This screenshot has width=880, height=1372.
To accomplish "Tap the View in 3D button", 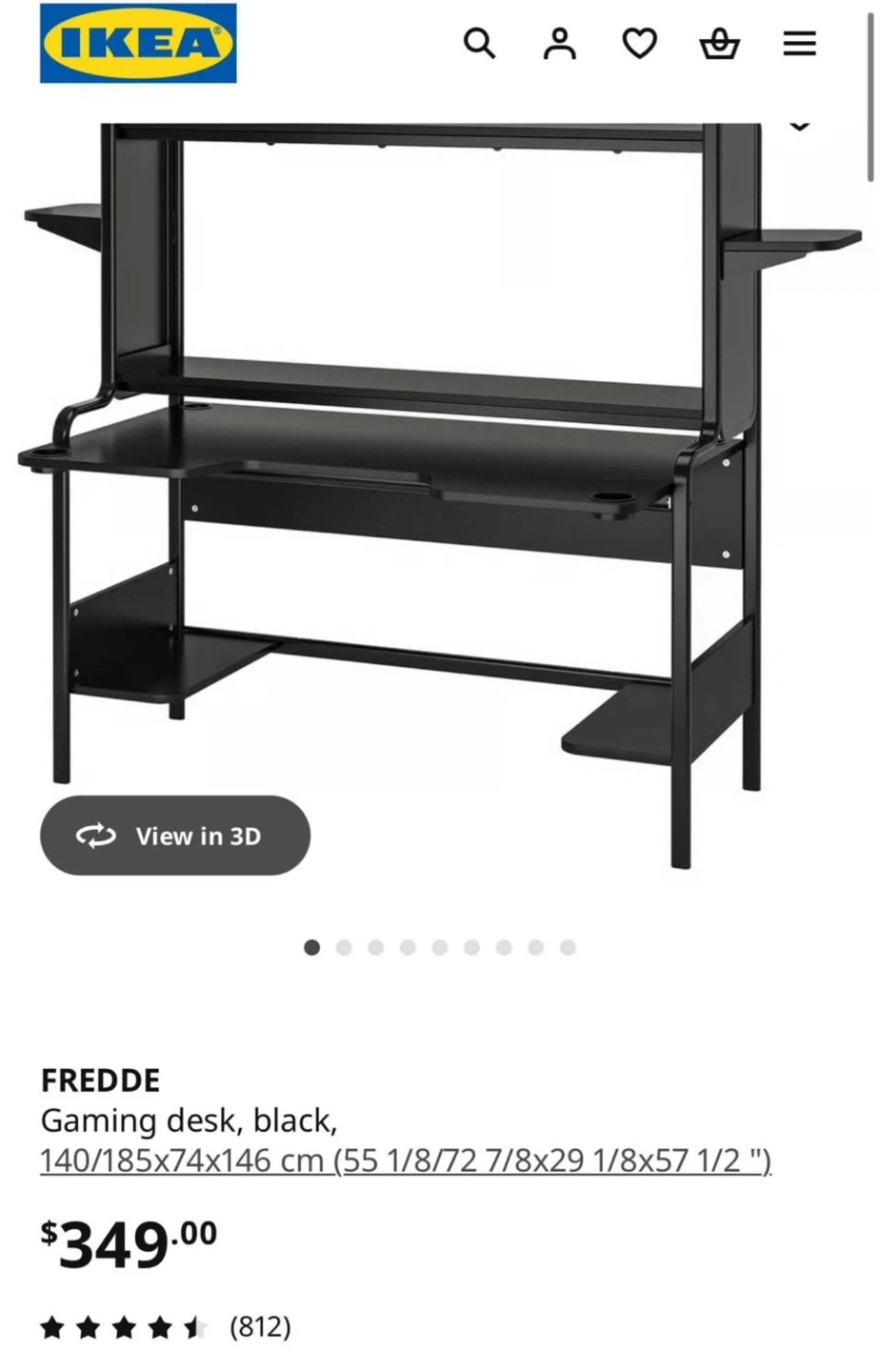I will 175,836.
